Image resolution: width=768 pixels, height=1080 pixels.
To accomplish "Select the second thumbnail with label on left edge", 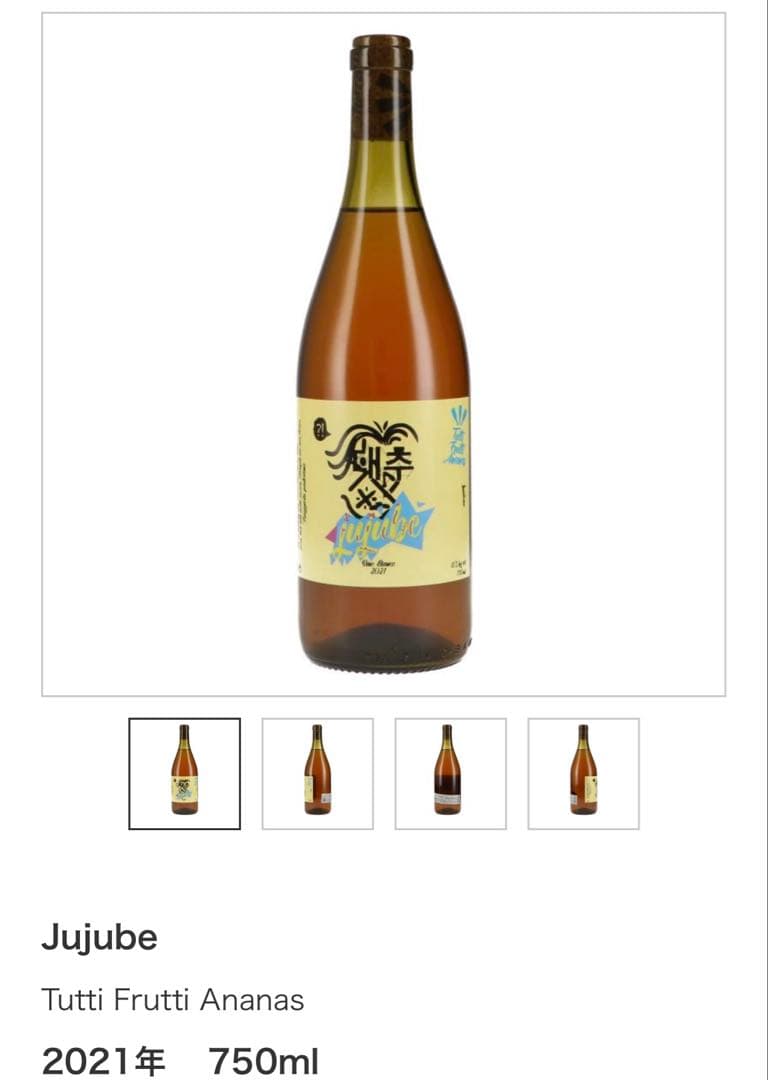I will click(x=317, y=773).
